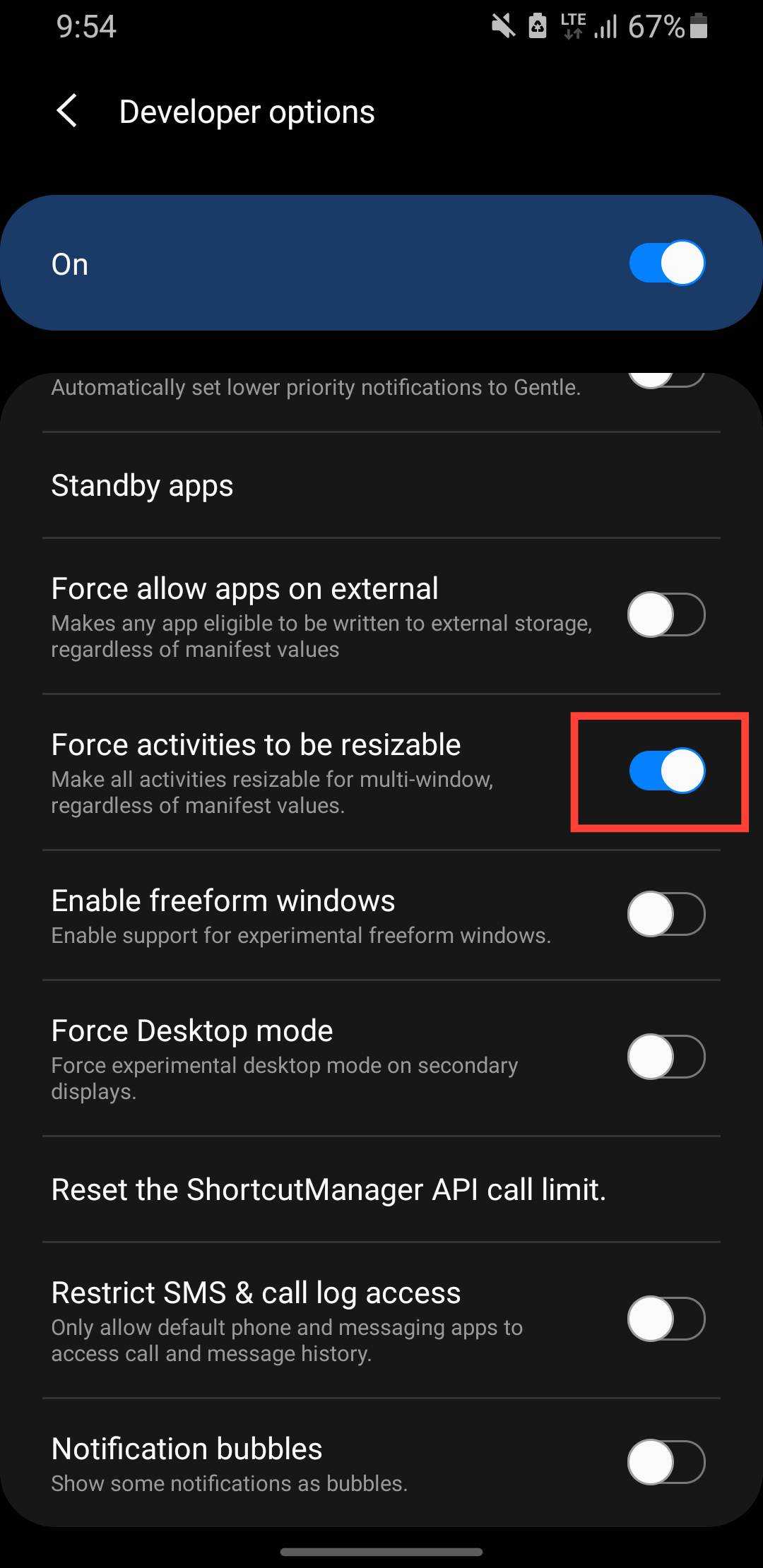Switch on Notification bubbles
The width and height of the screenshot is (763, 1568).
666,1462
